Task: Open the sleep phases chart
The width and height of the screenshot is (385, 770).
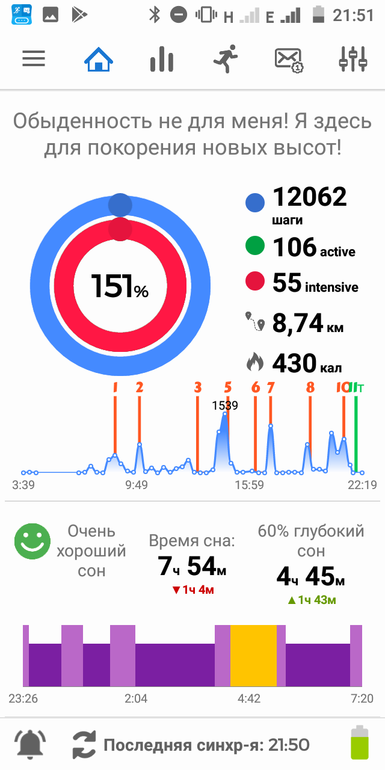Action: (x=192, y=656)
